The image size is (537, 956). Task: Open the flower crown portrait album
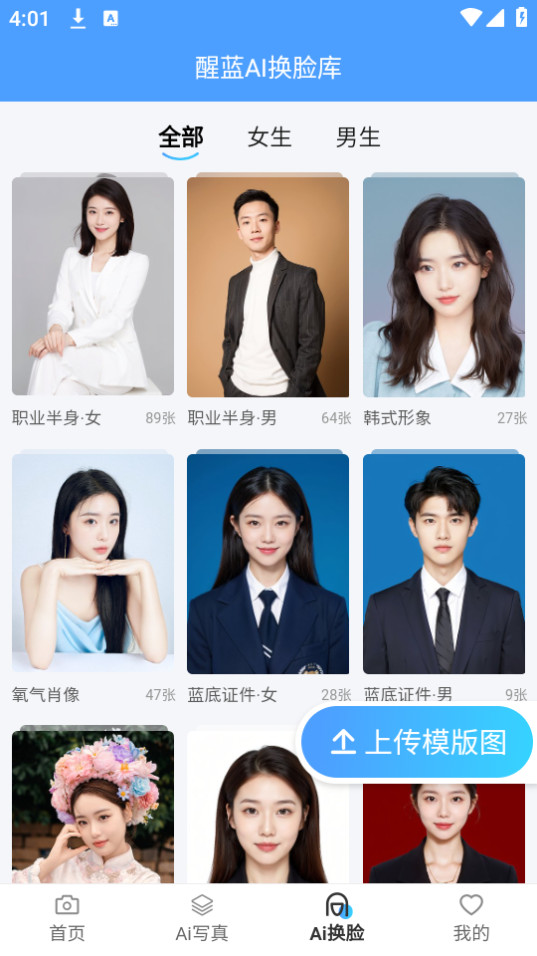[x=93, y=807]
